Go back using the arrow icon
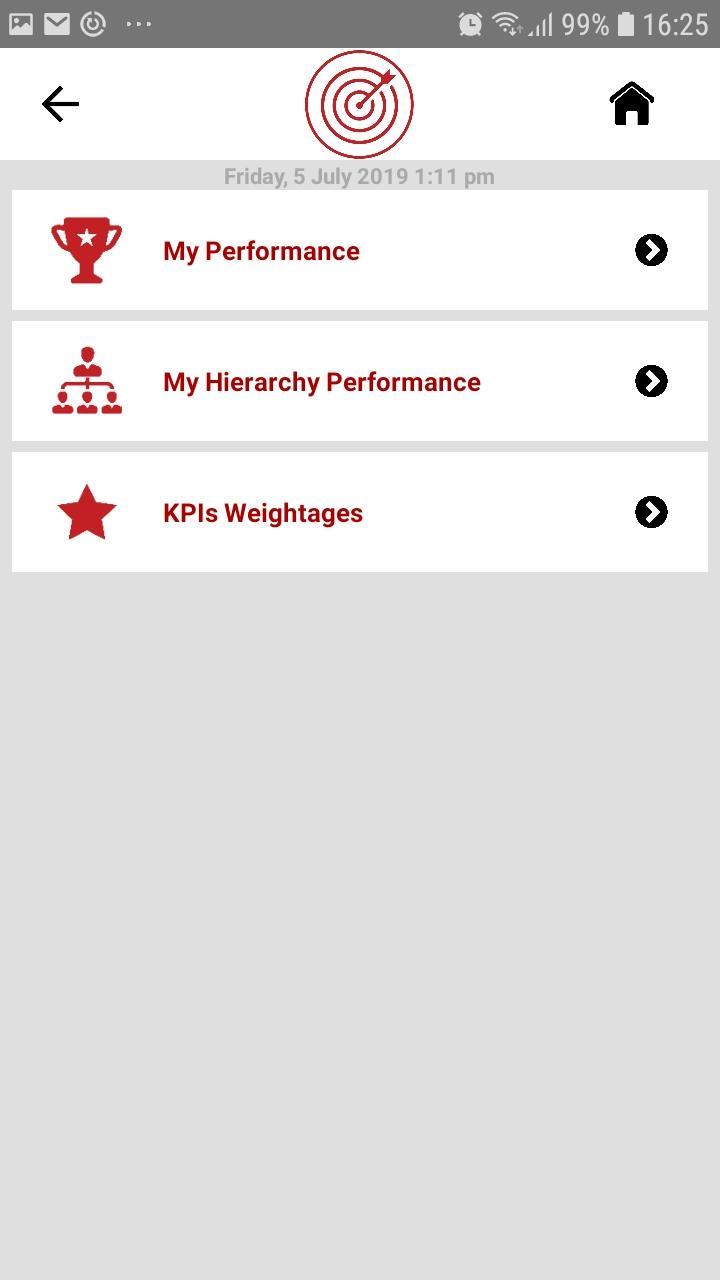 pos(60,104)
